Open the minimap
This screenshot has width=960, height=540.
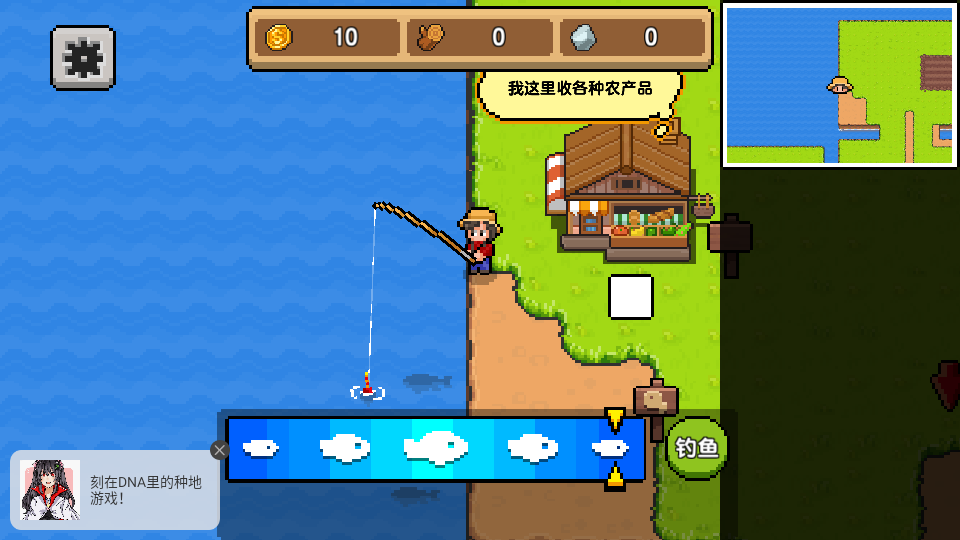(839, 85)
